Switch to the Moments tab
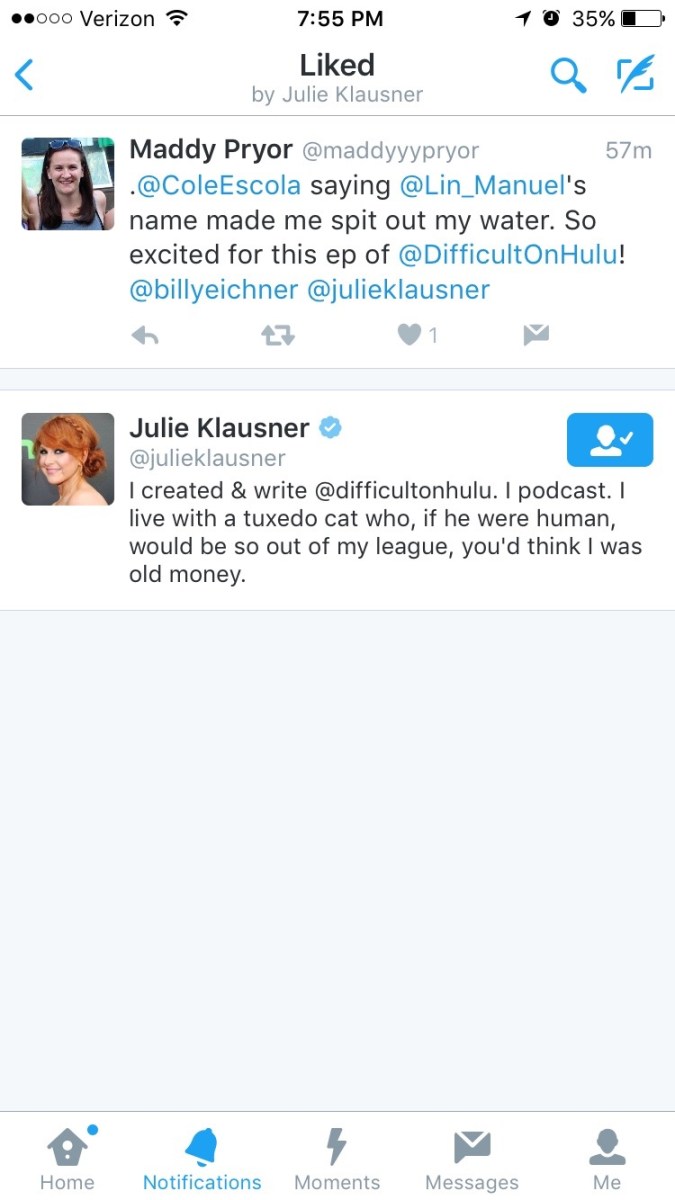The width and height of the screenshot is (675, 1200). (337, 1158)
